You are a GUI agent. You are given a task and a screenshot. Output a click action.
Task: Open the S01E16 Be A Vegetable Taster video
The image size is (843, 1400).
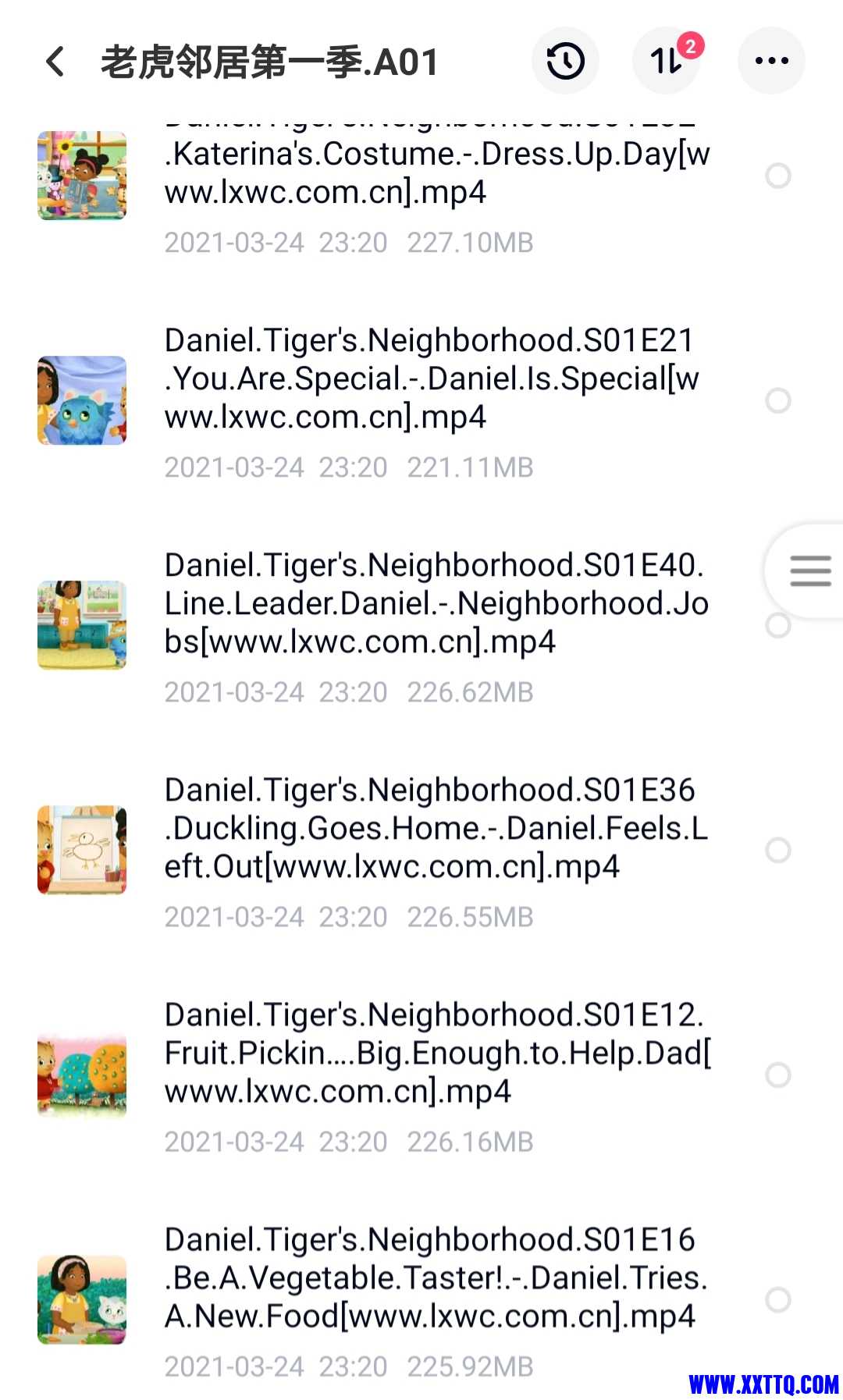pyautogui.click(x=437, y=1278)
